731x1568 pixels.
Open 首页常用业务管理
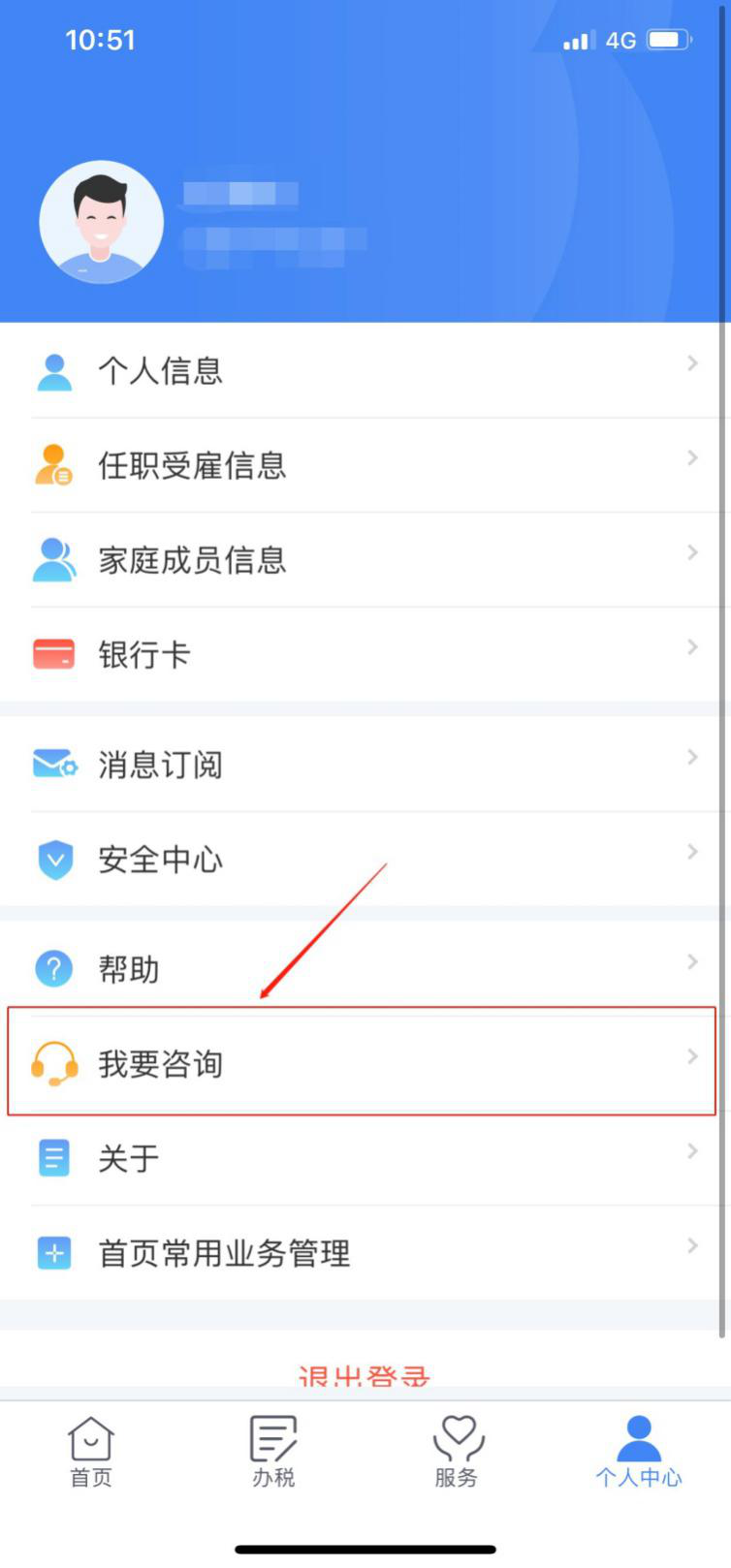365,1253
